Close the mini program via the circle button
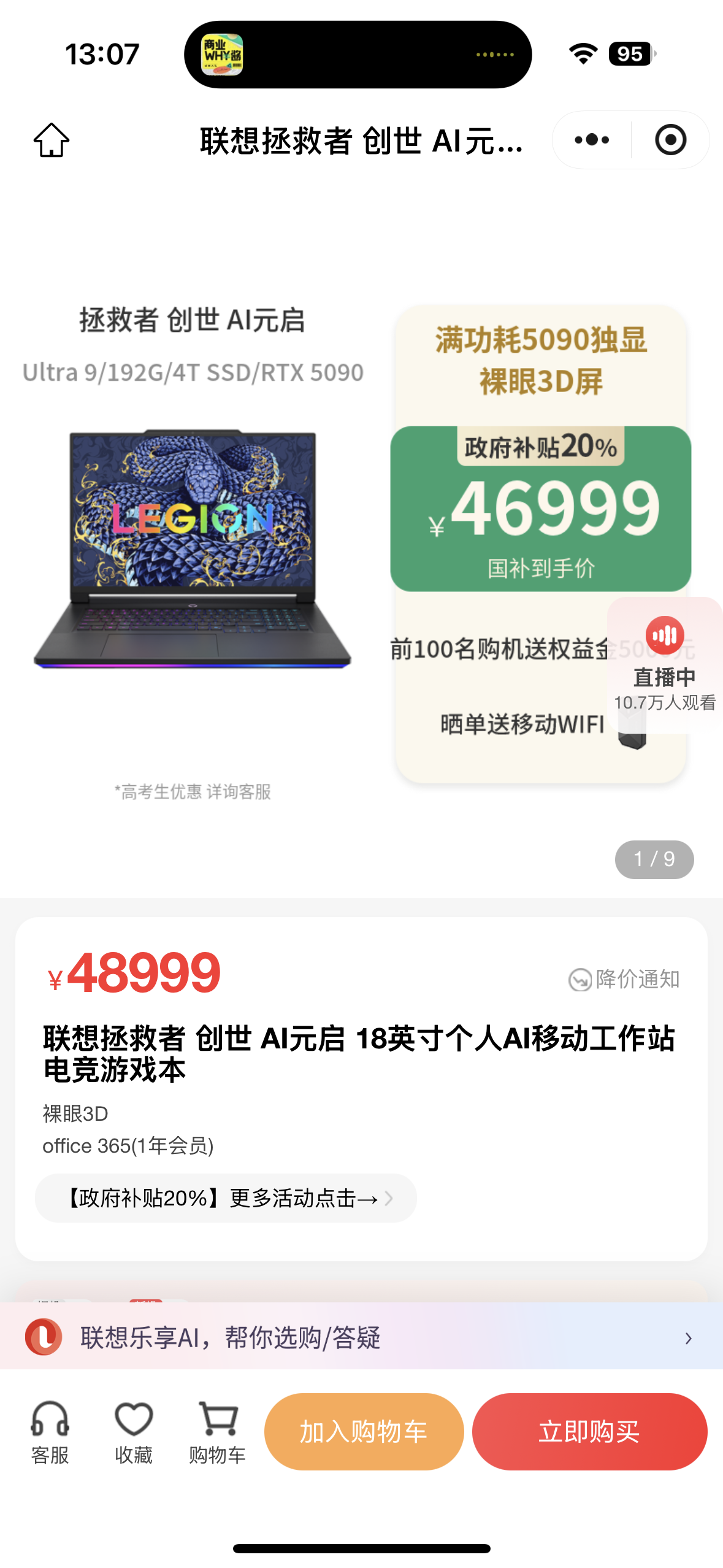Viewport: 723px width, 1568px height. click(x=670, y=140)
